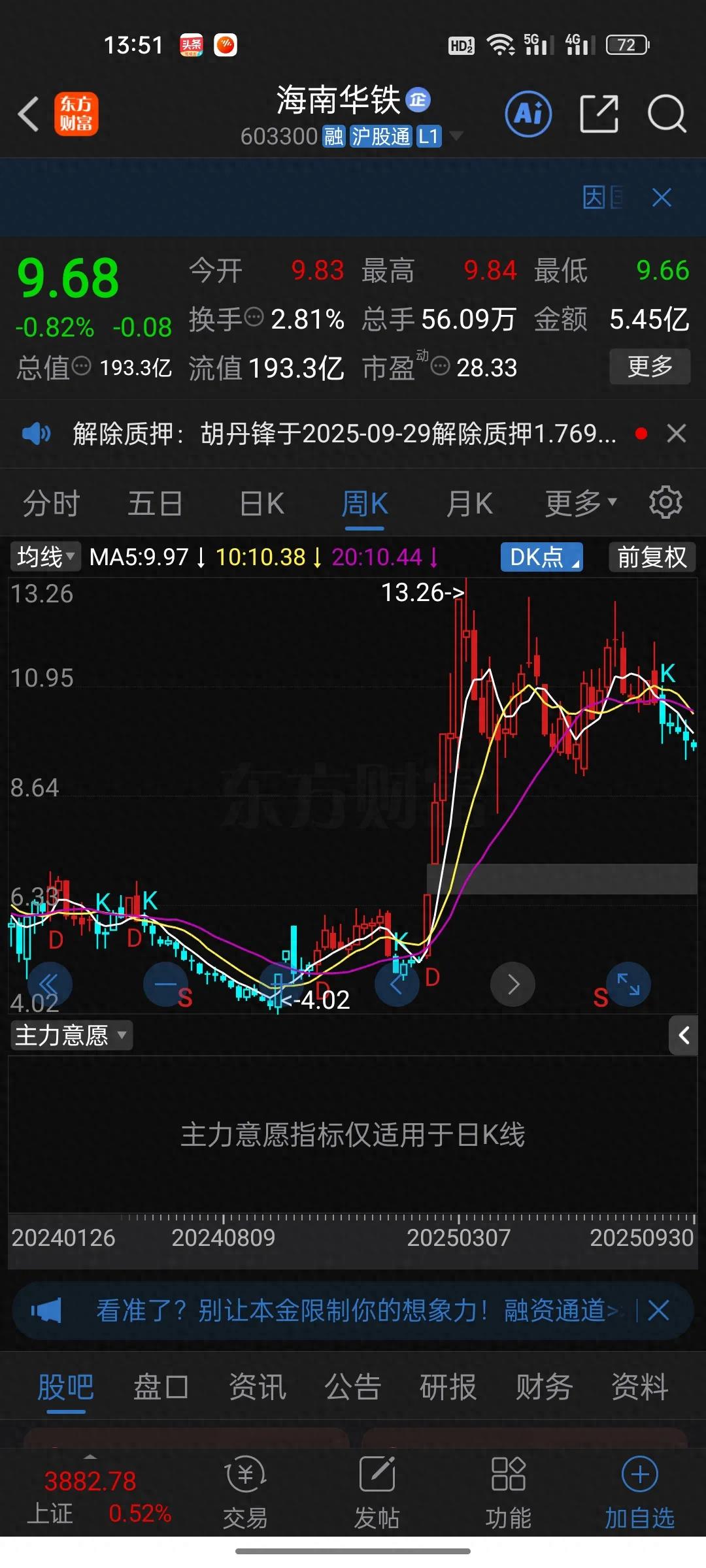Tap the 更多 button for more quote data
Screen dimensions: 706x1568
click(649, 367)
